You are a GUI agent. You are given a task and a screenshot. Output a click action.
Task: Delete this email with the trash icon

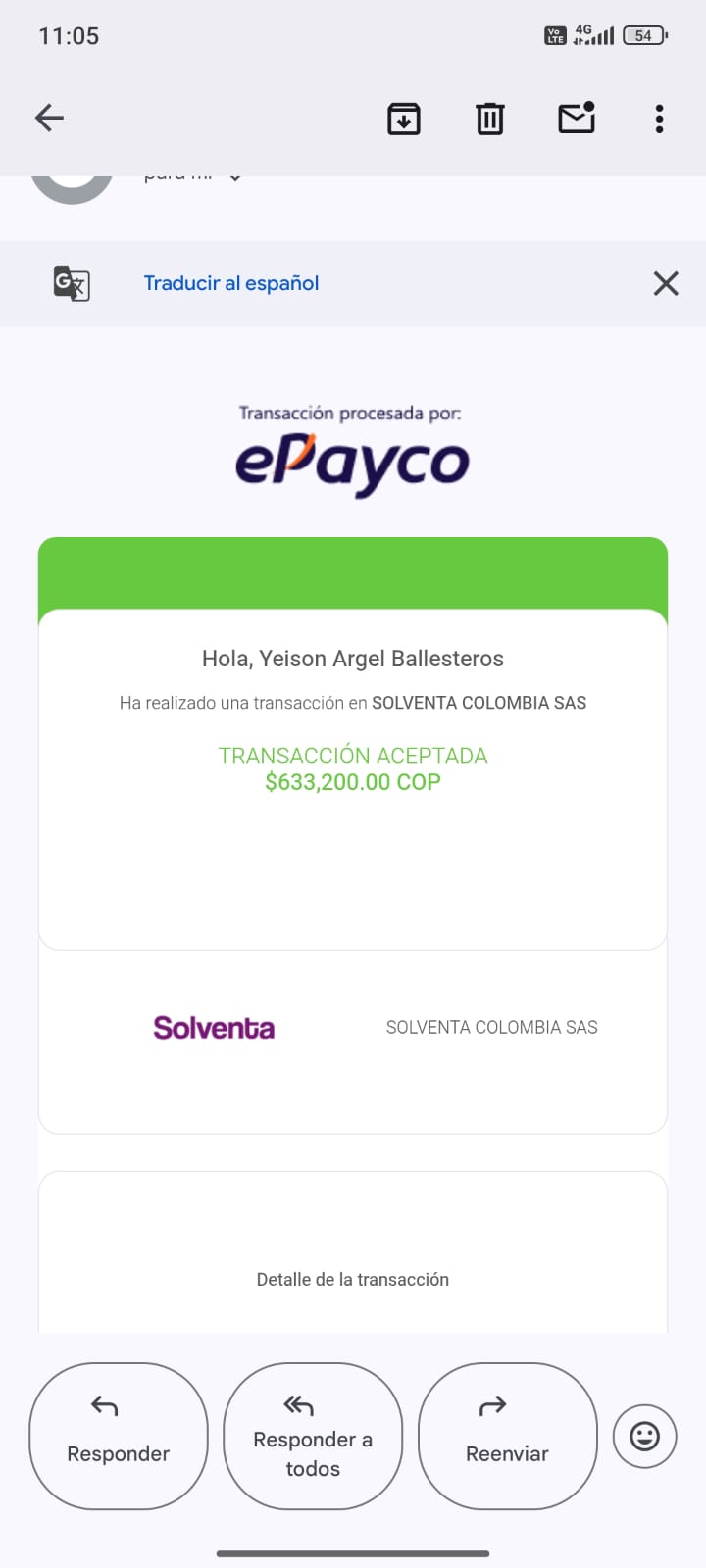(490, 119)
